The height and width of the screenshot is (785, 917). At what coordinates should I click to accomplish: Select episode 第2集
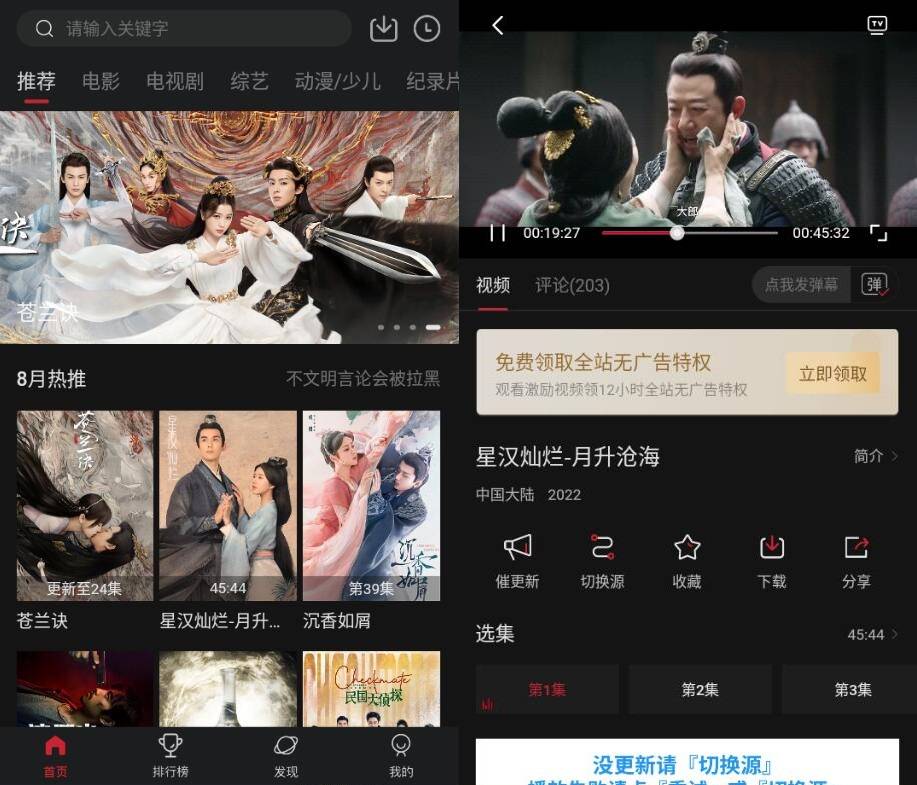pyautogui.click(x=700, y=689)
